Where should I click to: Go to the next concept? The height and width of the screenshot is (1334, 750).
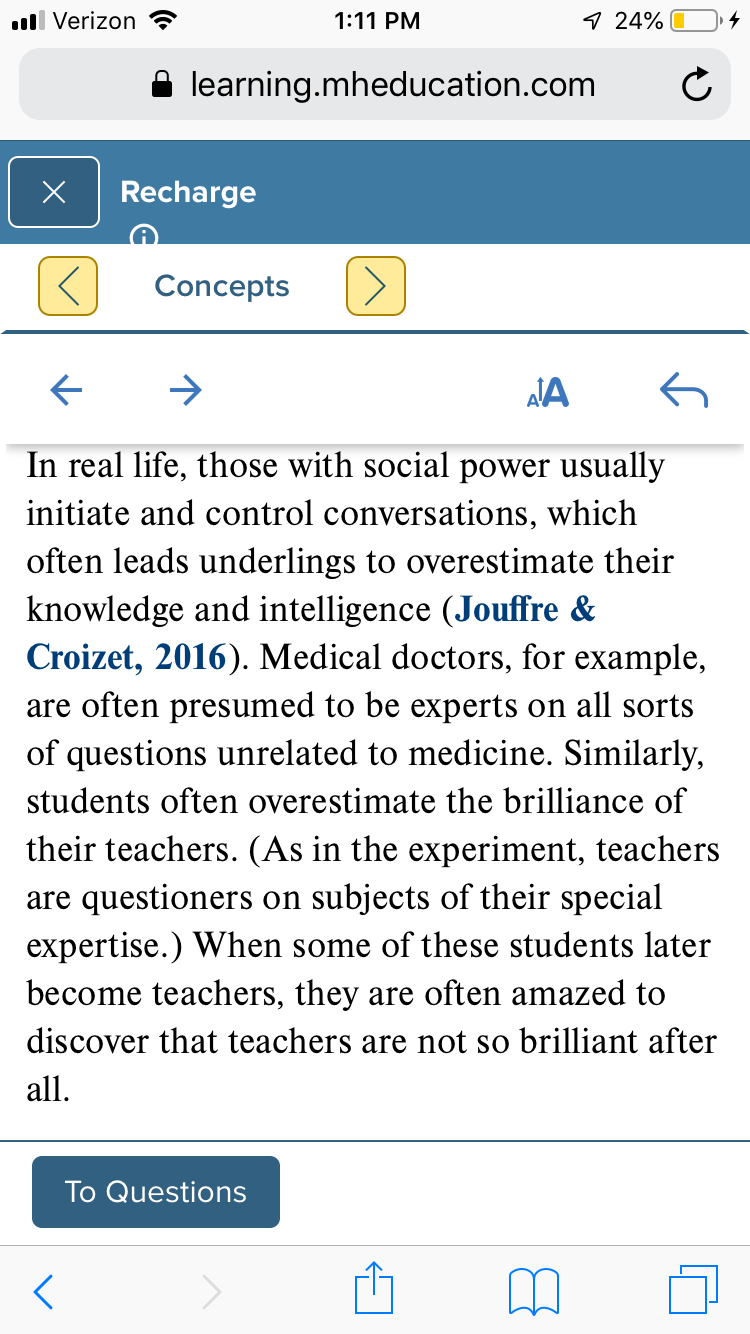tap(376, 286)
